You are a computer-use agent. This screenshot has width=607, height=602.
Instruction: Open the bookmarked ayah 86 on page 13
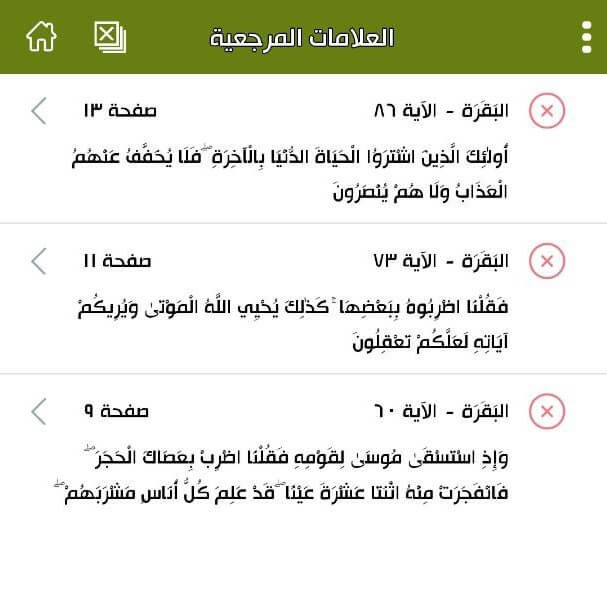coord(38,111)
